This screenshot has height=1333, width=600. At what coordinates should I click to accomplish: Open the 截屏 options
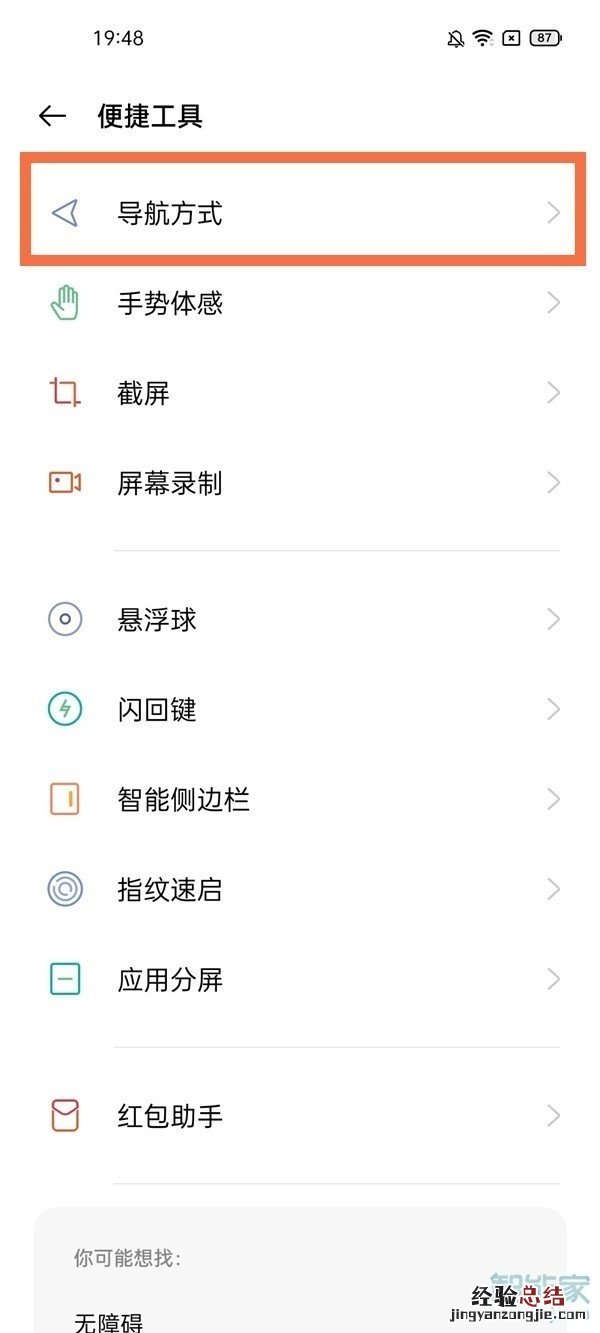(x=300, y=393)
